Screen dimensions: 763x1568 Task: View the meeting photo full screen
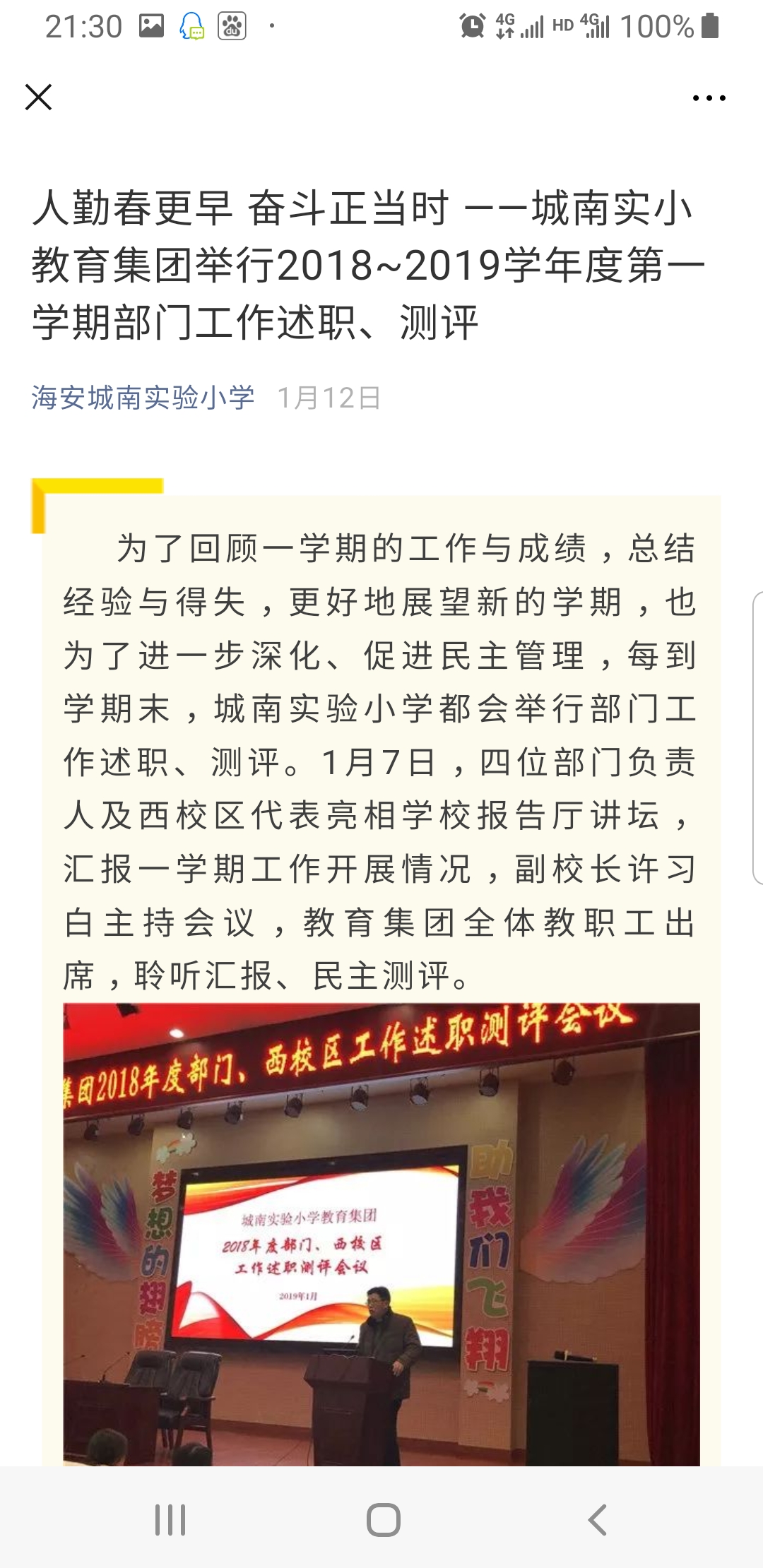(381, 1233)
